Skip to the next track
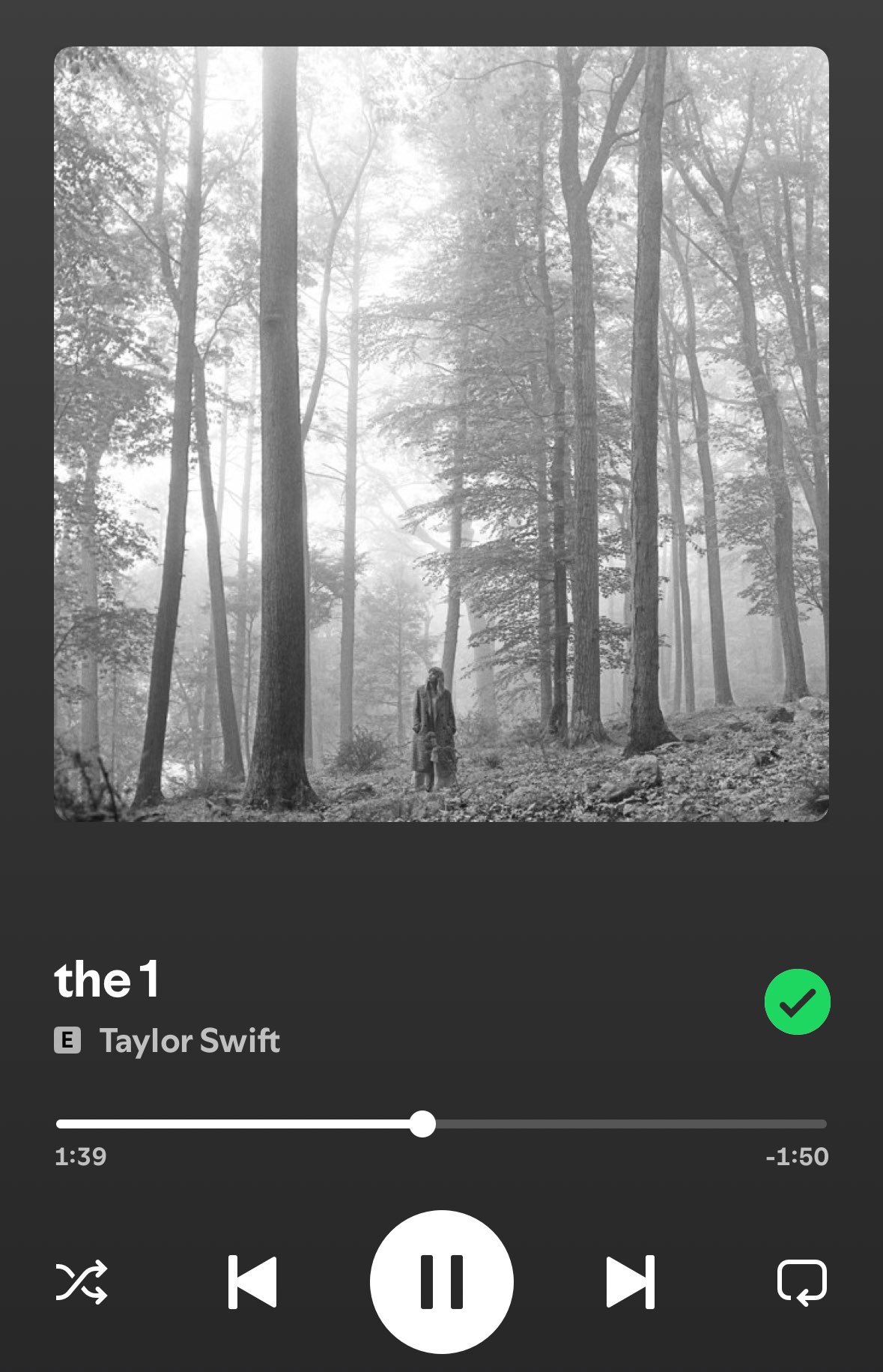883x1372 pixels. tap(630, 1281)
